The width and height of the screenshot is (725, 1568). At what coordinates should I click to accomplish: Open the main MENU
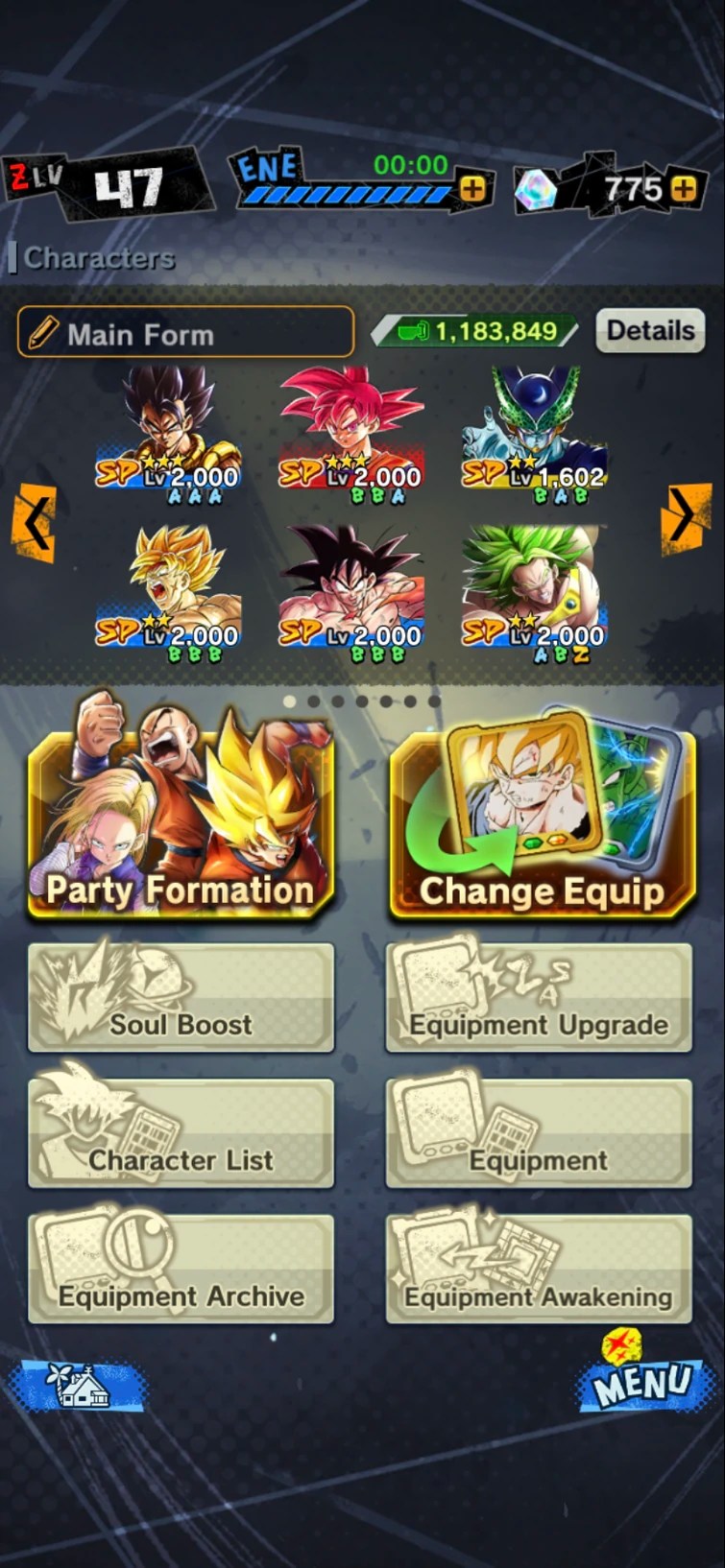(x=640, y=1380)
